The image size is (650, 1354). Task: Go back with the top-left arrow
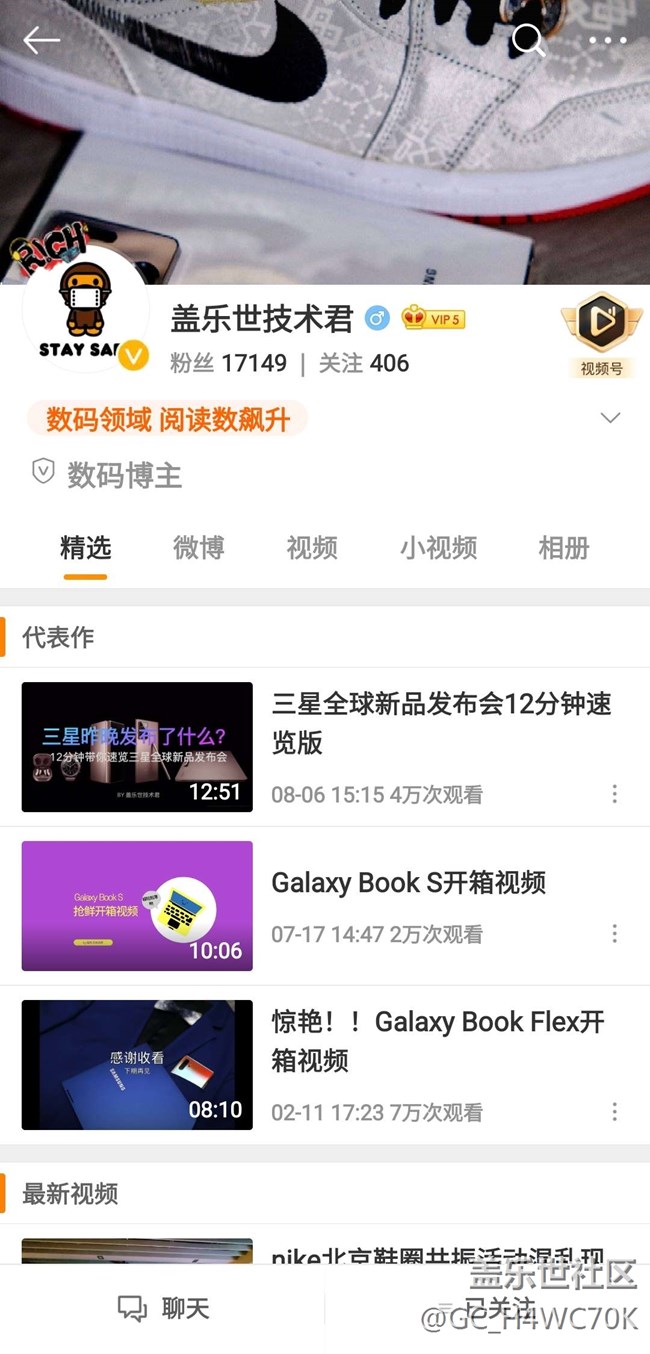(x=41, y=40)
